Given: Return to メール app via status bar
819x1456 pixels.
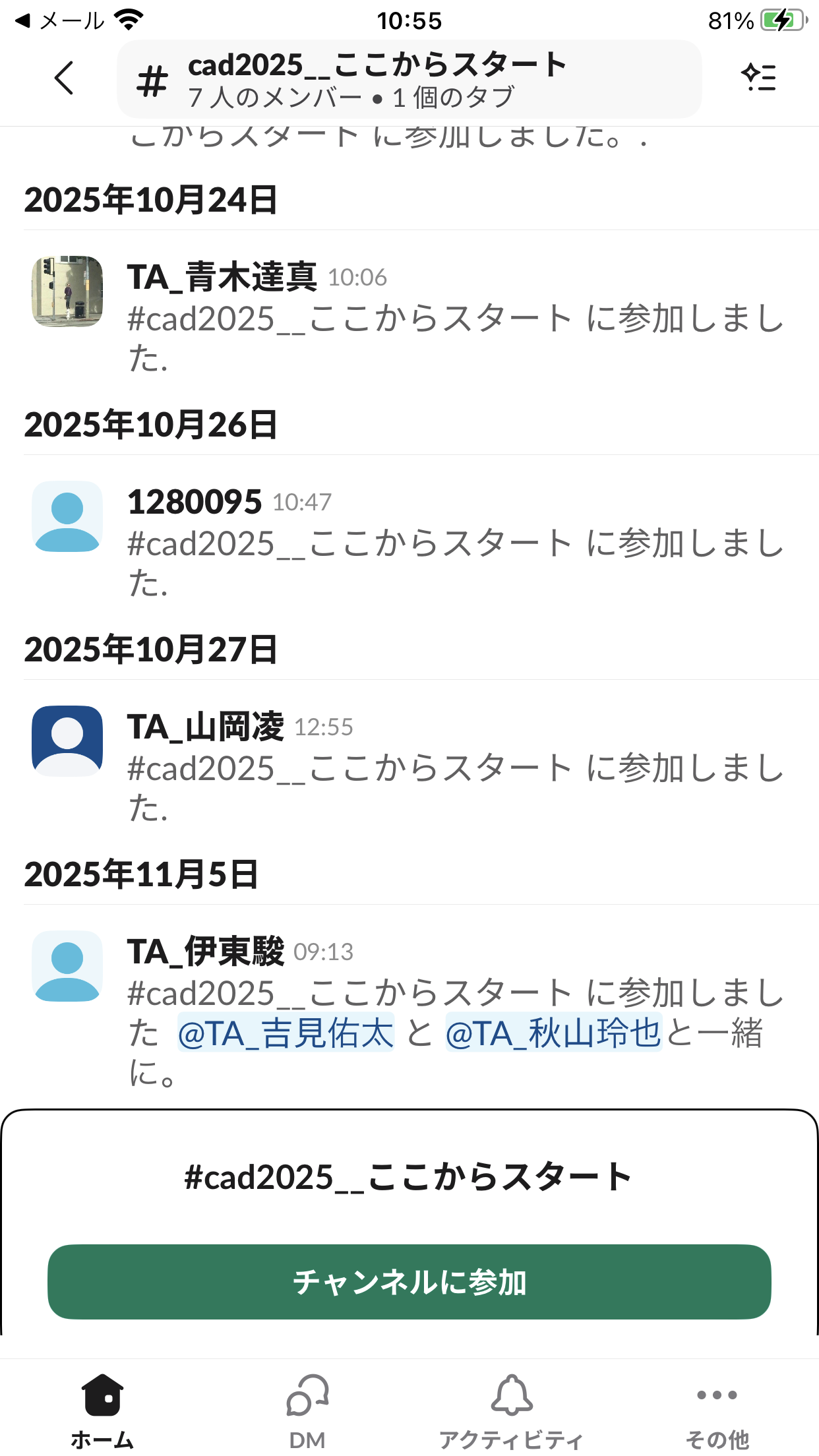Looking at the screenshot, I should point(59,21).
